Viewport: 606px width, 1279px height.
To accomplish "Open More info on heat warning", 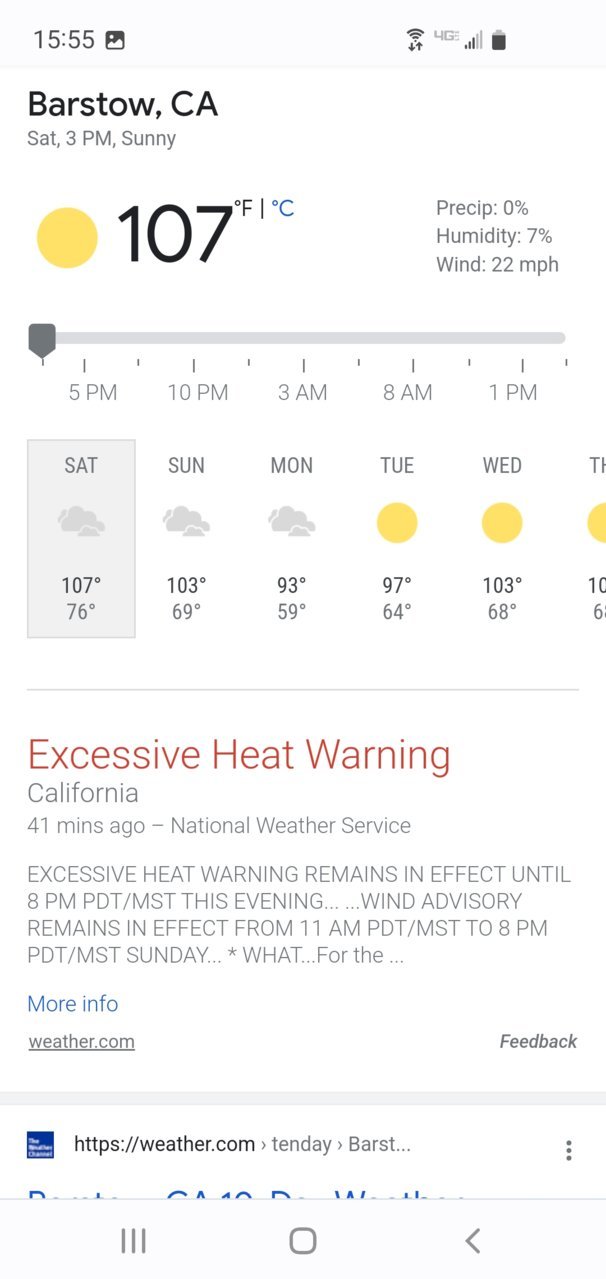I will coord(73,1004).
